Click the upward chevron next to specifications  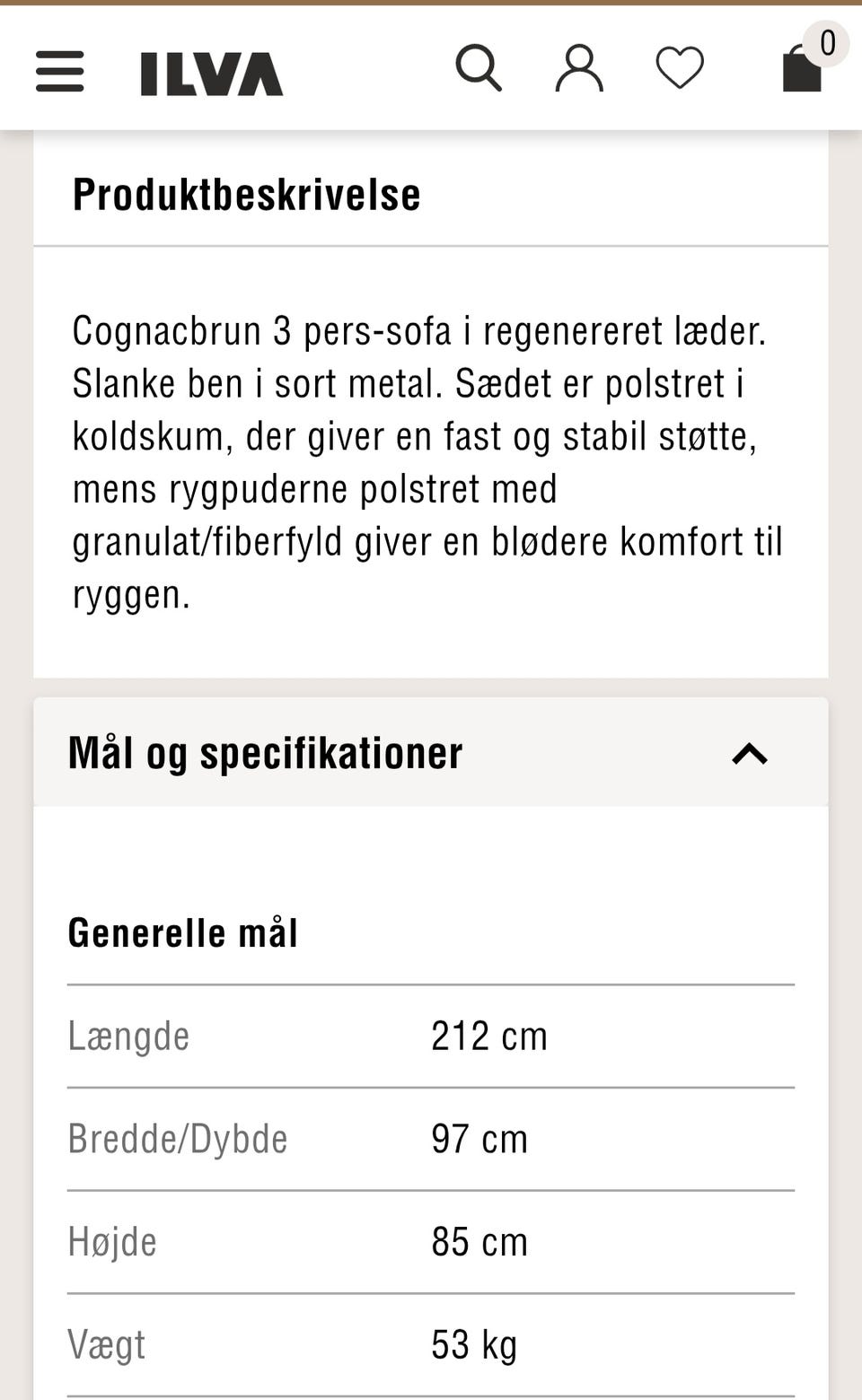tap(749, 754)
